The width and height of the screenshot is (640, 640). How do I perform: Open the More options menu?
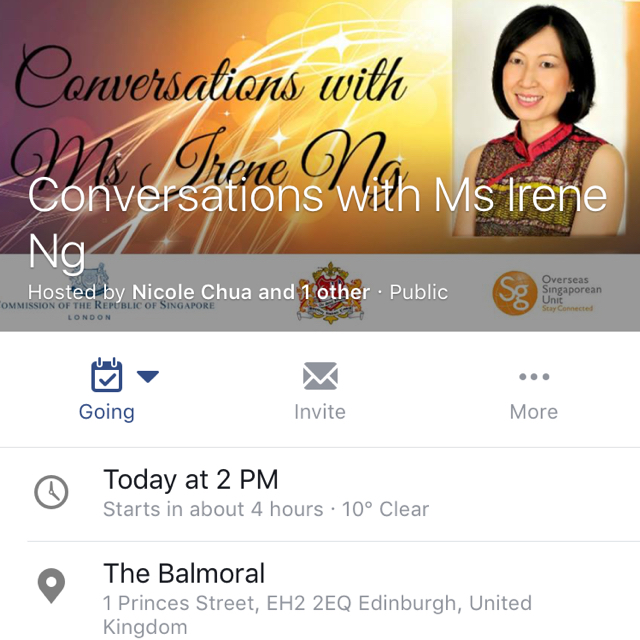533,391
